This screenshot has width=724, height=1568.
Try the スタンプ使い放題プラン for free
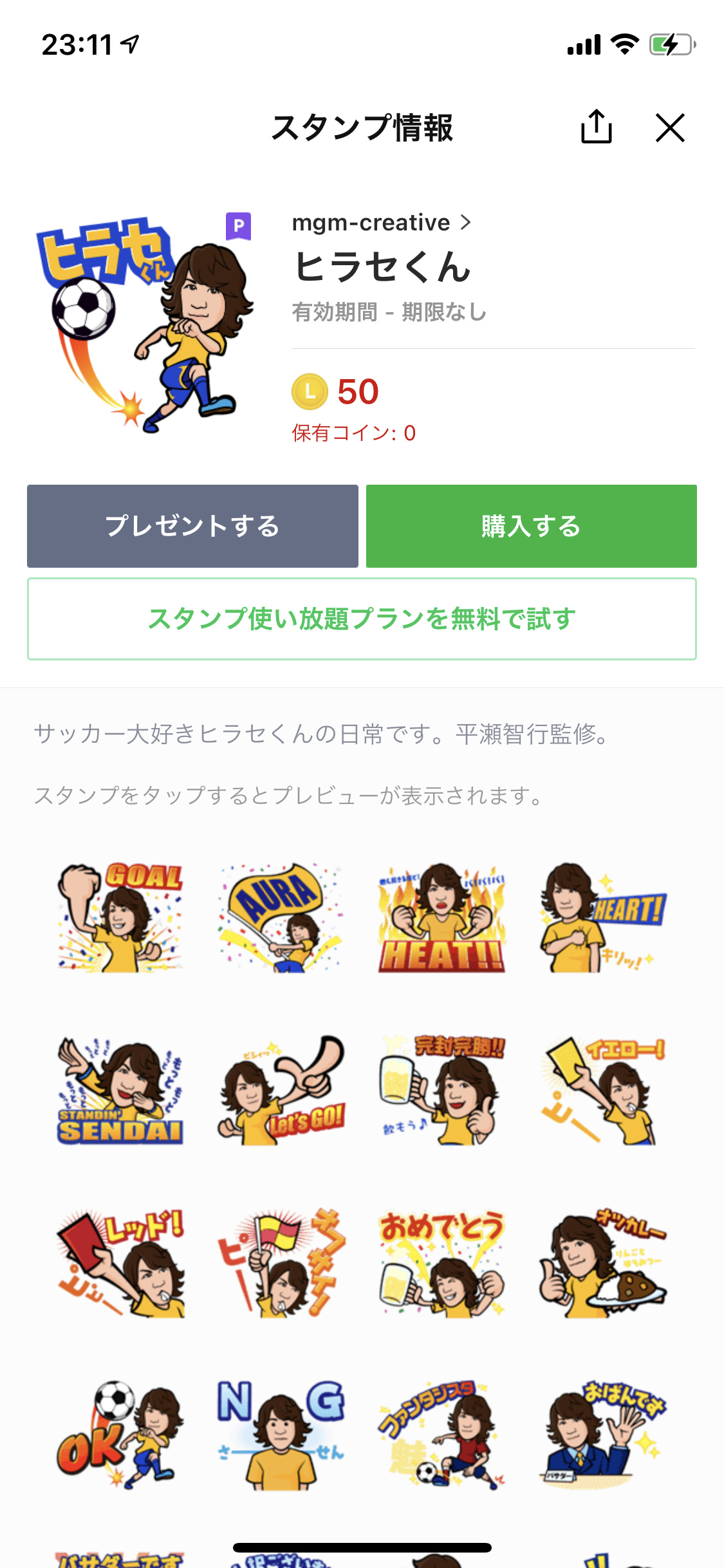[x=362, y=619]
